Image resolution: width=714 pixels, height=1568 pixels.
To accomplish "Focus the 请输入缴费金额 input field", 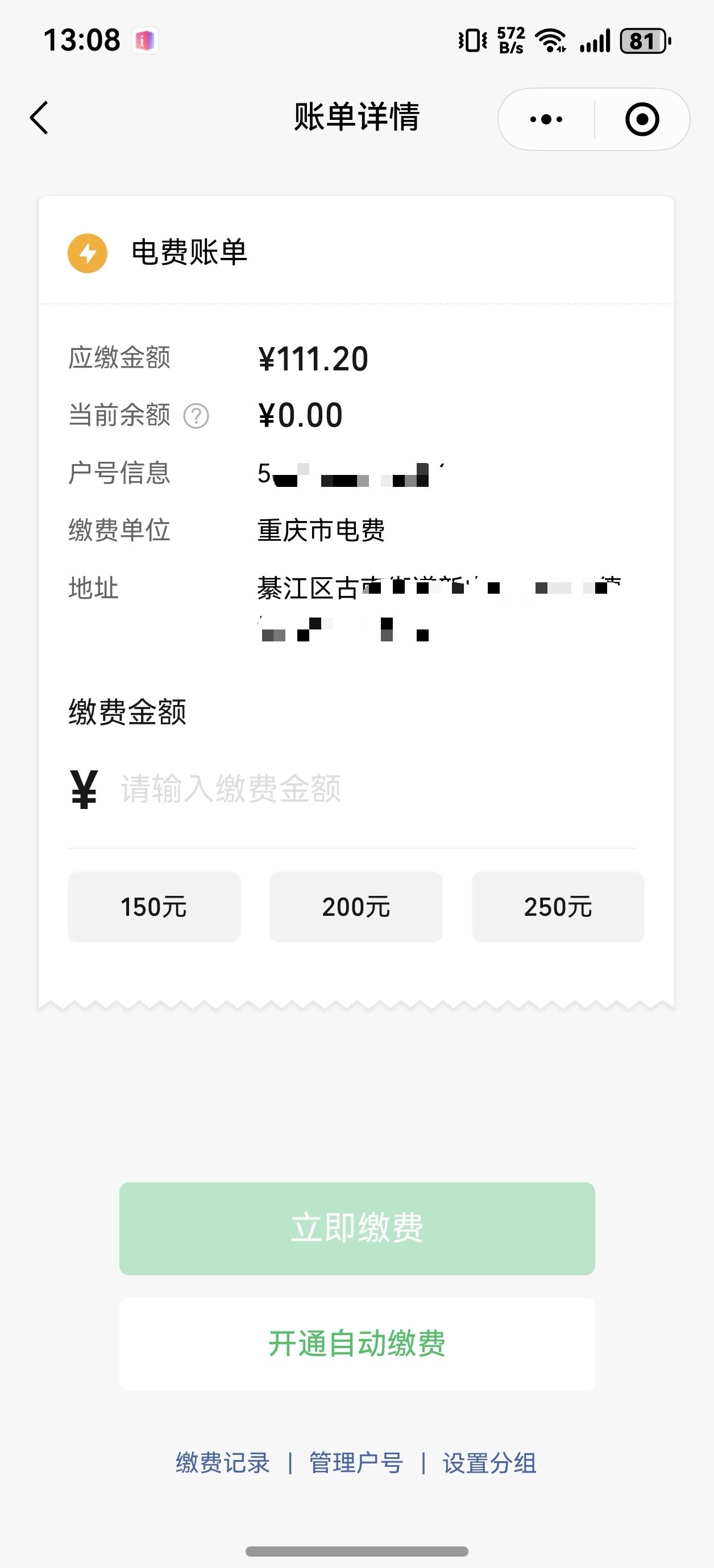I will 366,789.
